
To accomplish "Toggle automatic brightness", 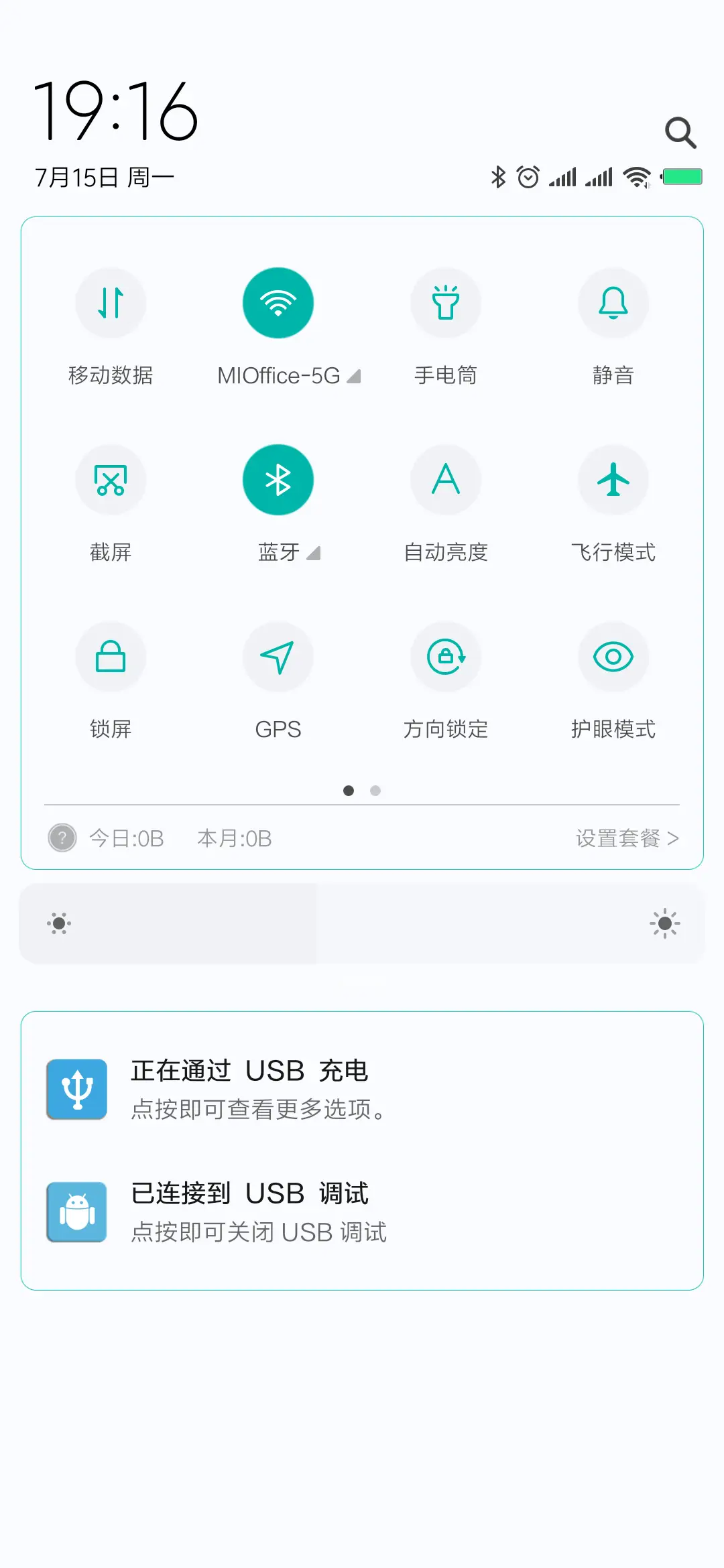I will pyautogui.click(x=446, y=480).
